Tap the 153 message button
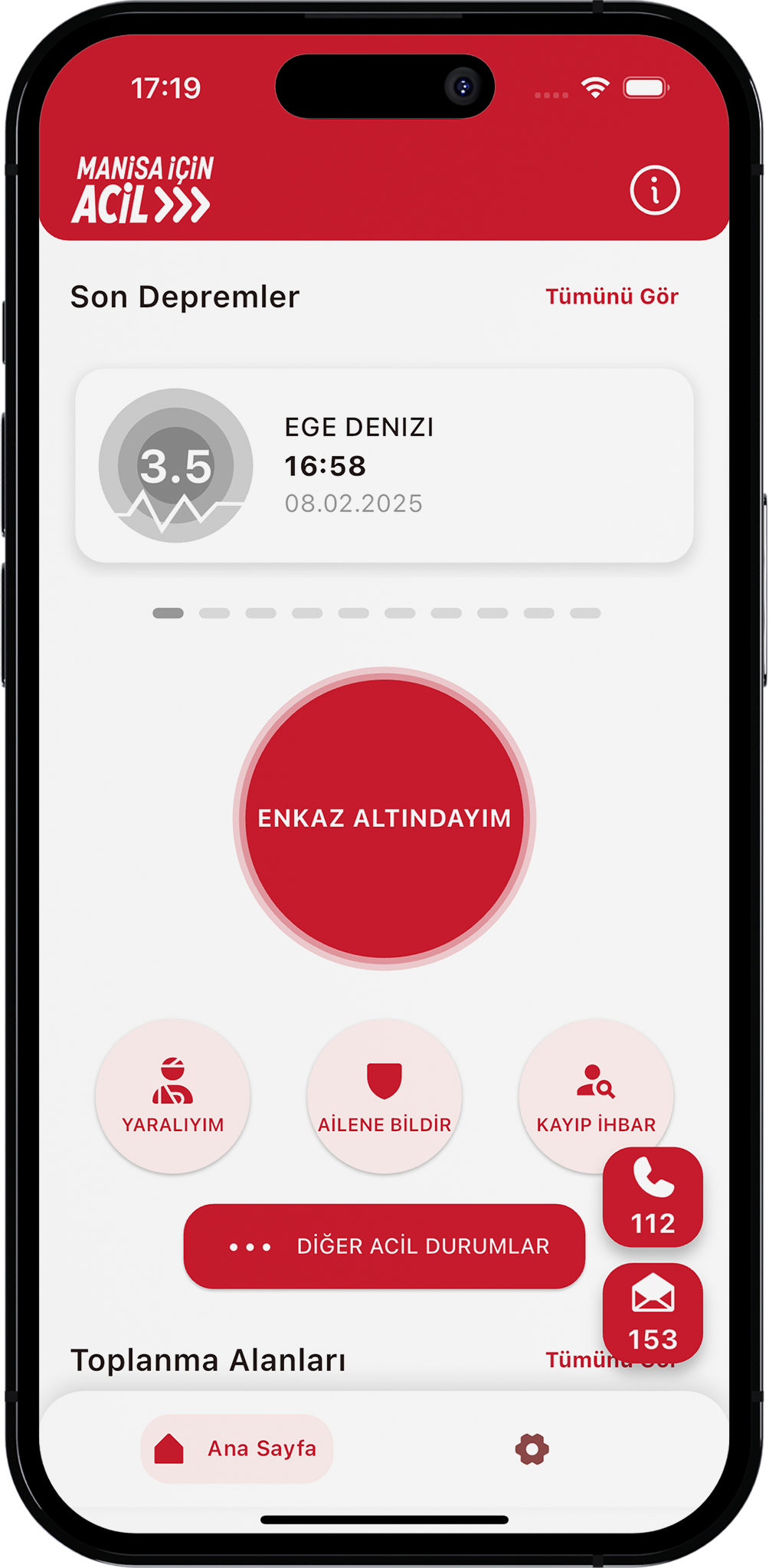769x1568 pixels. pyautogui.click(x=653, y=1312)
